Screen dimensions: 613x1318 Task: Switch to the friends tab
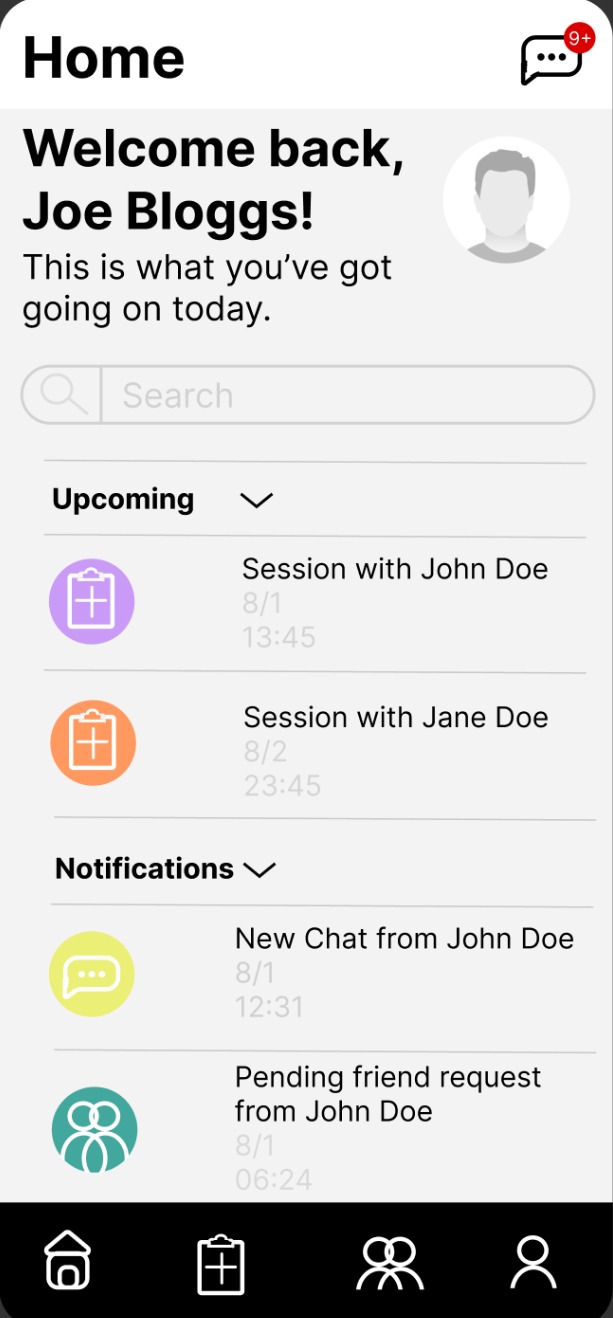[390, 1263]
